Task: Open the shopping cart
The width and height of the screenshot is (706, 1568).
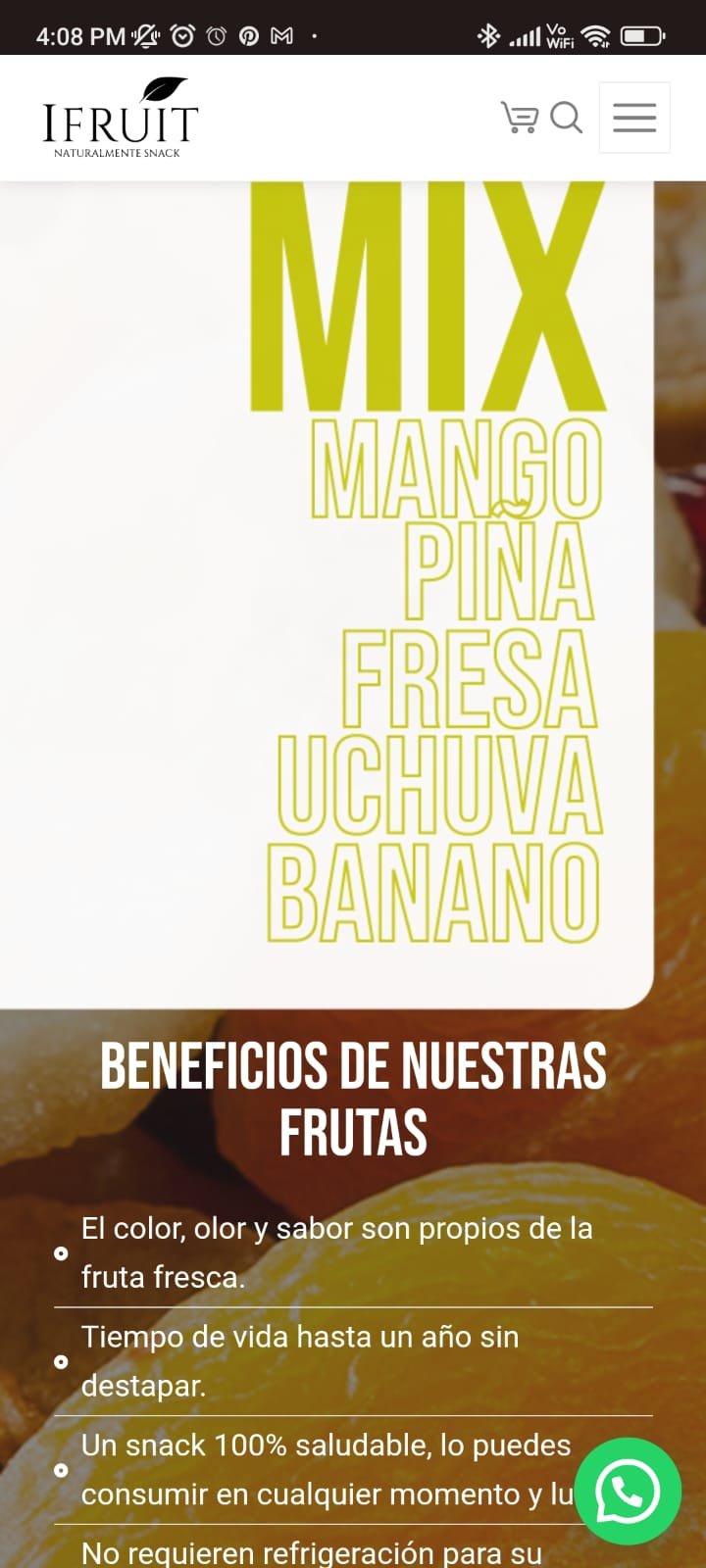Action: (519, 118)
